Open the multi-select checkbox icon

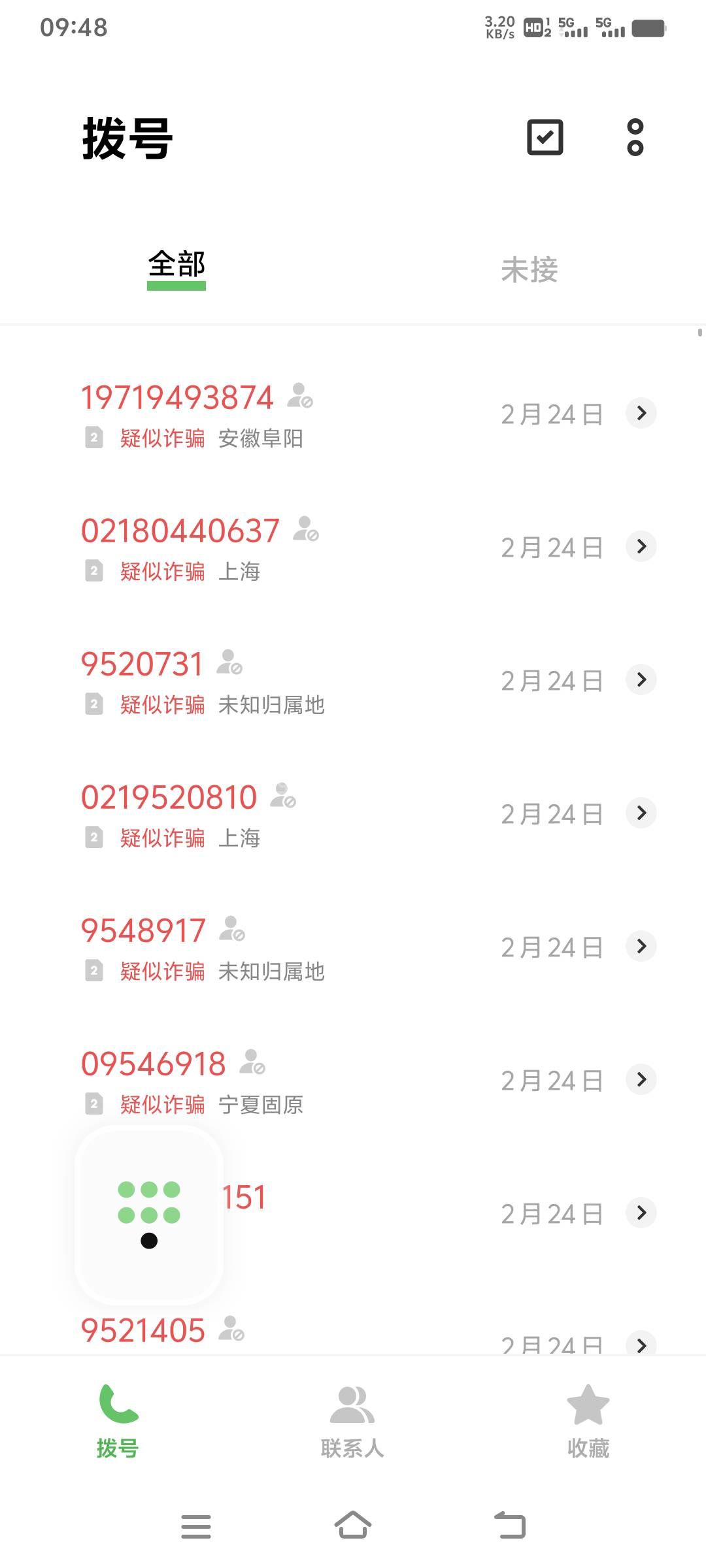(x=545, y=137)
